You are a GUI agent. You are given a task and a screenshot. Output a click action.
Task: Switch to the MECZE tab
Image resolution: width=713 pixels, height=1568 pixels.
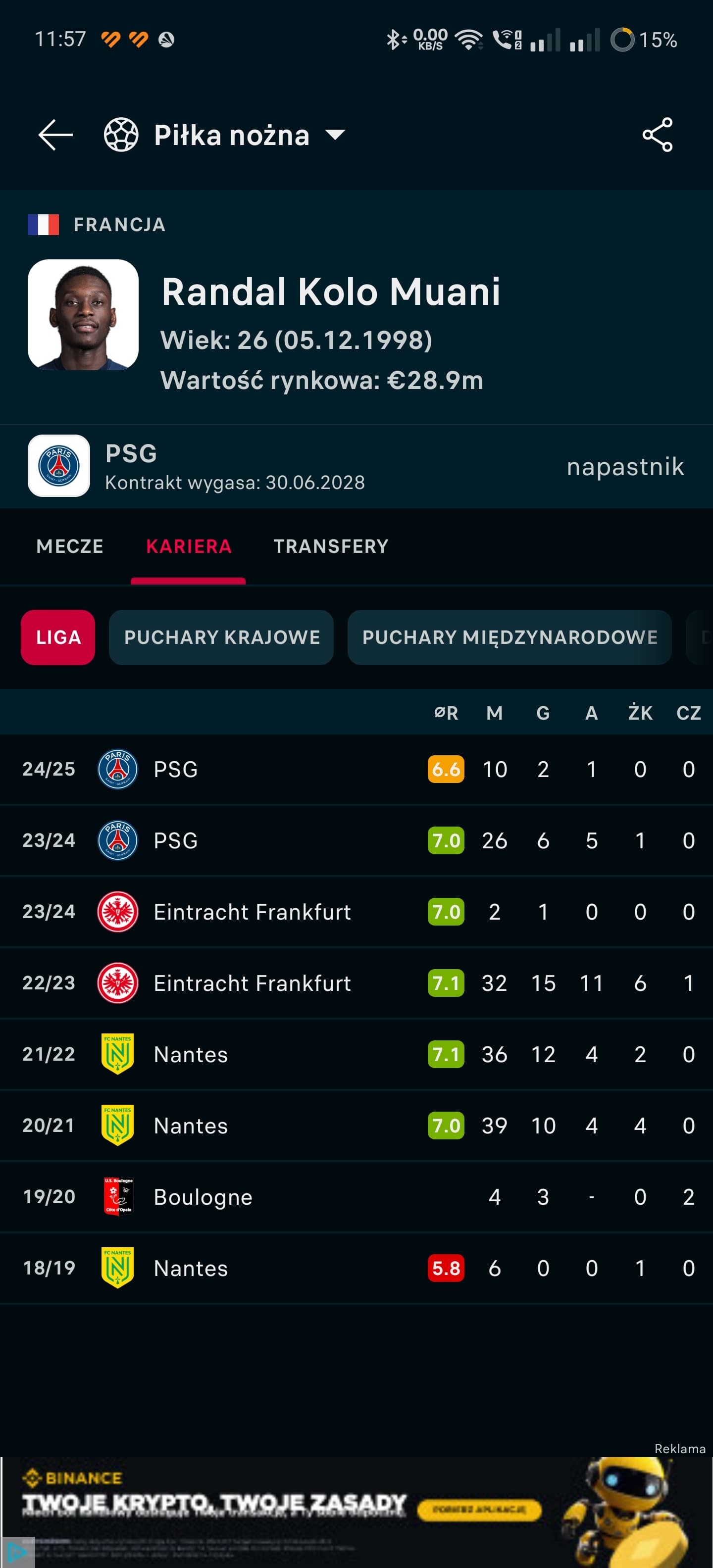tap(69, 546)
